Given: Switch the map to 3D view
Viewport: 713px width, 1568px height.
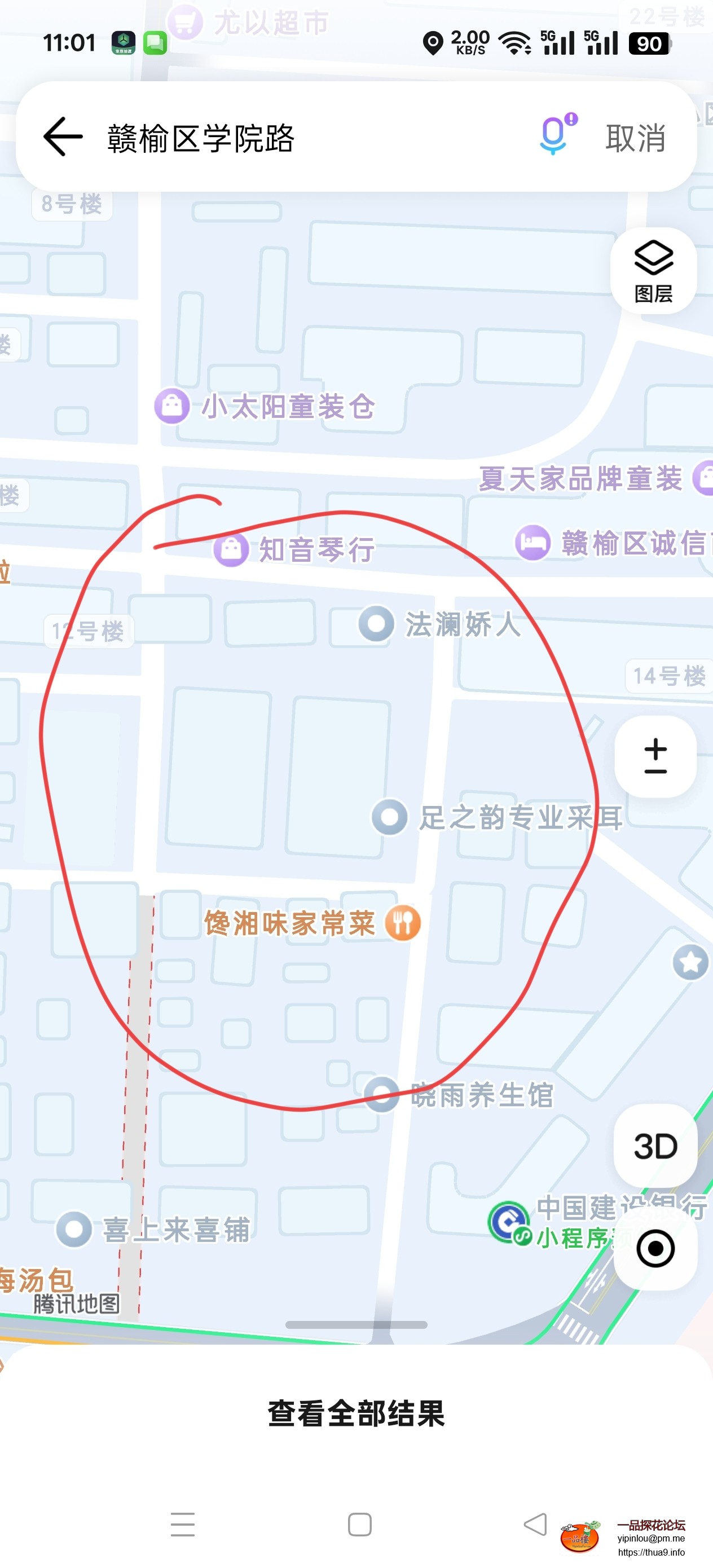Looking at the screenshot, I should (x=655, y=1146).
